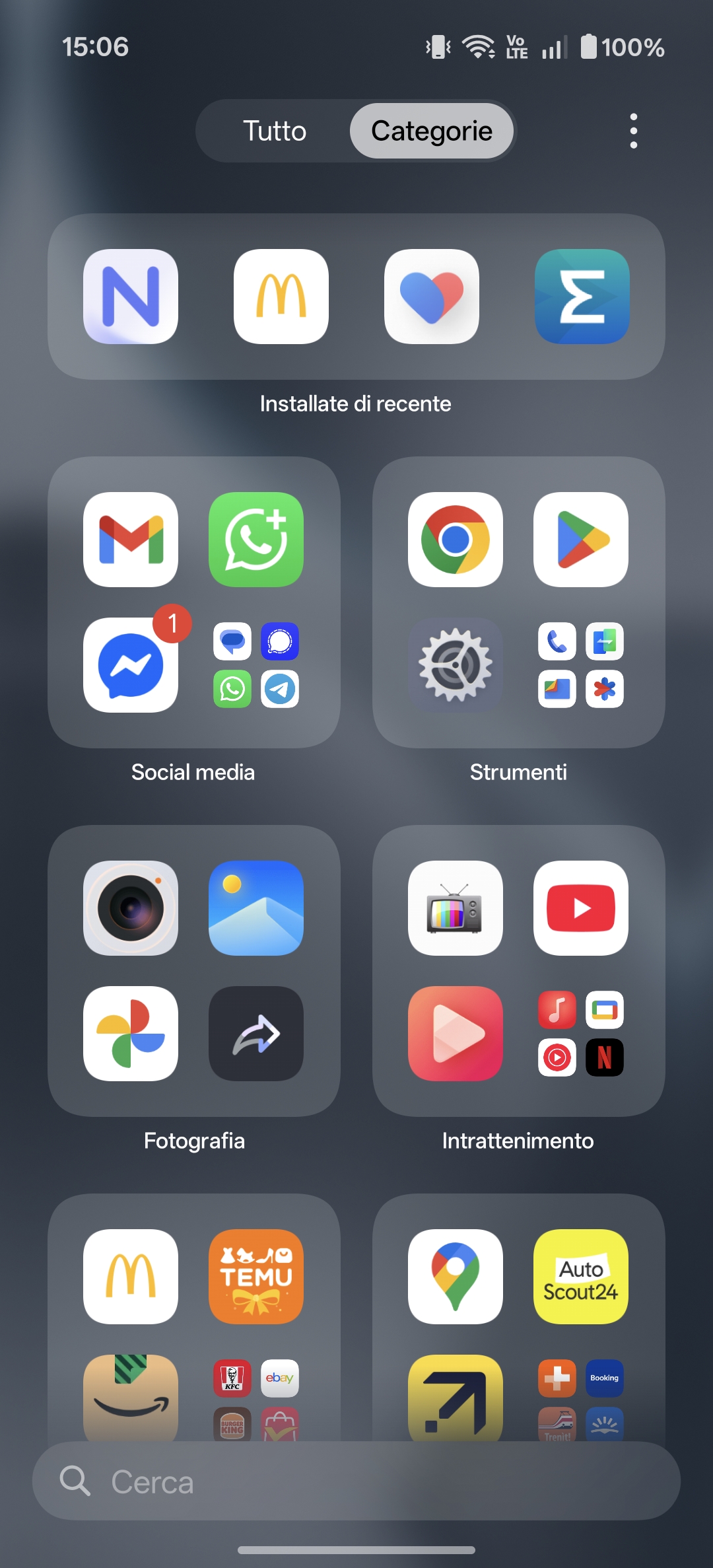
Task: Open the N app in Installate di recente
Action: (131, 297)
